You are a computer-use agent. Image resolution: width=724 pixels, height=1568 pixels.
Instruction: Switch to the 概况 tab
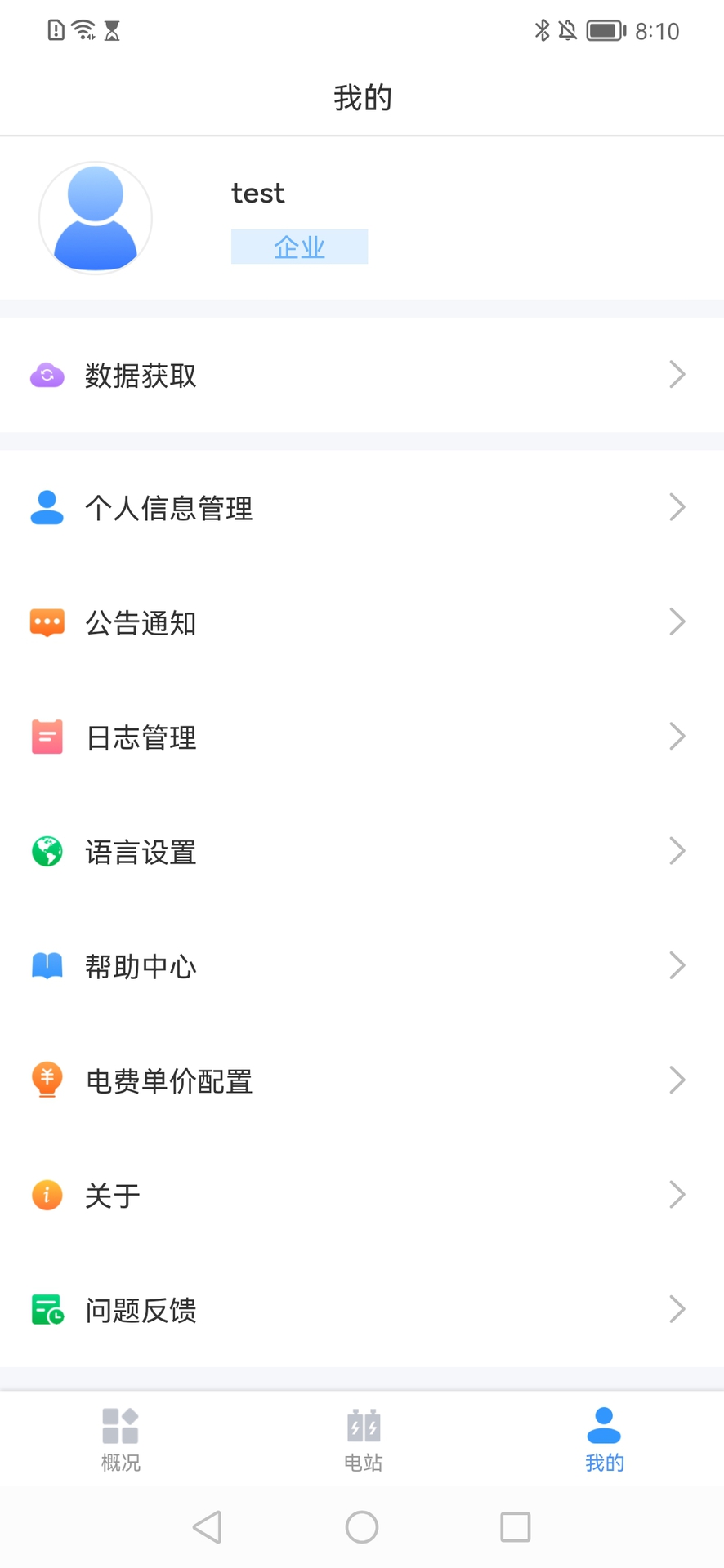point(120,1440)
